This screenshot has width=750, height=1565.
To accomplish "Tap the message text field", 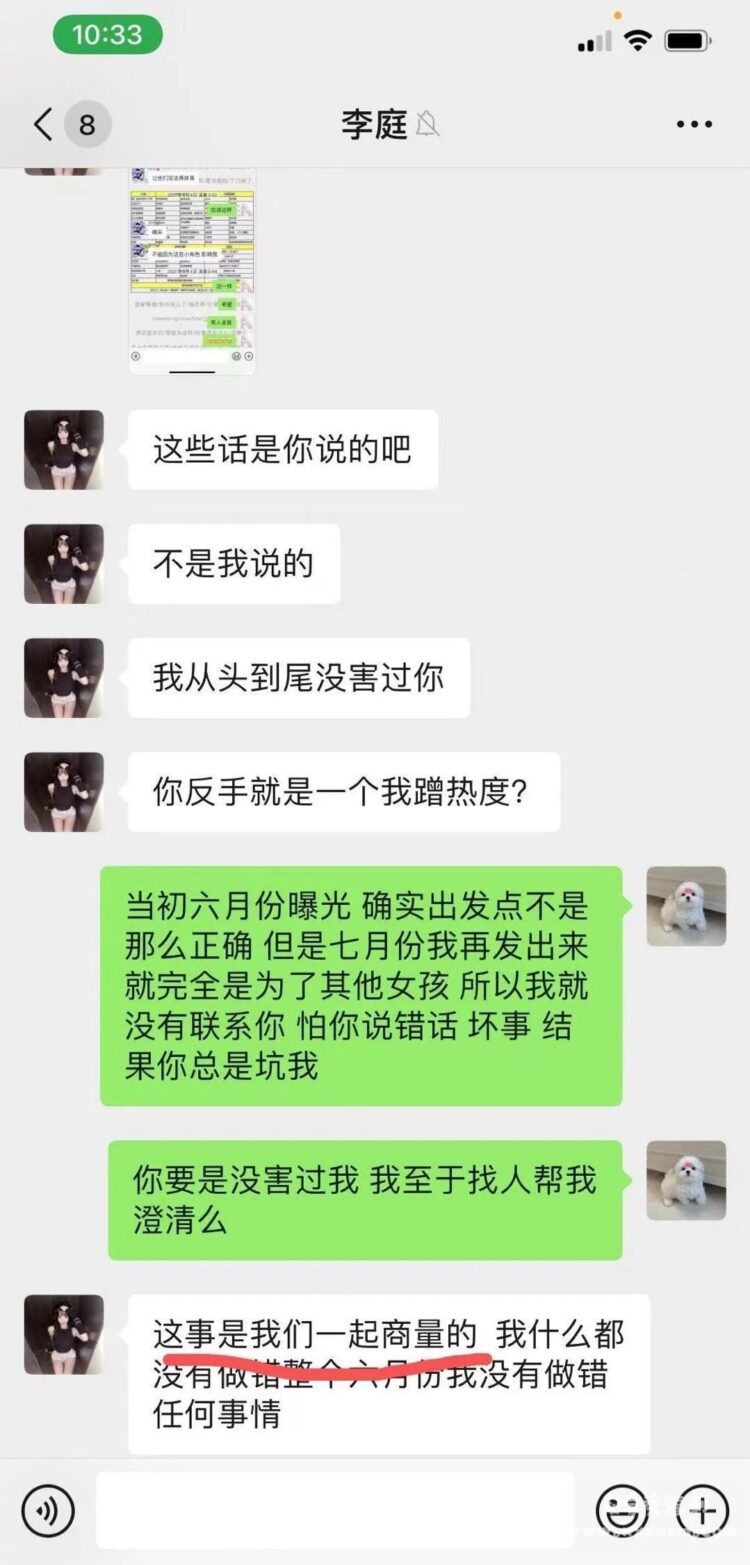I will (335, 1509).
